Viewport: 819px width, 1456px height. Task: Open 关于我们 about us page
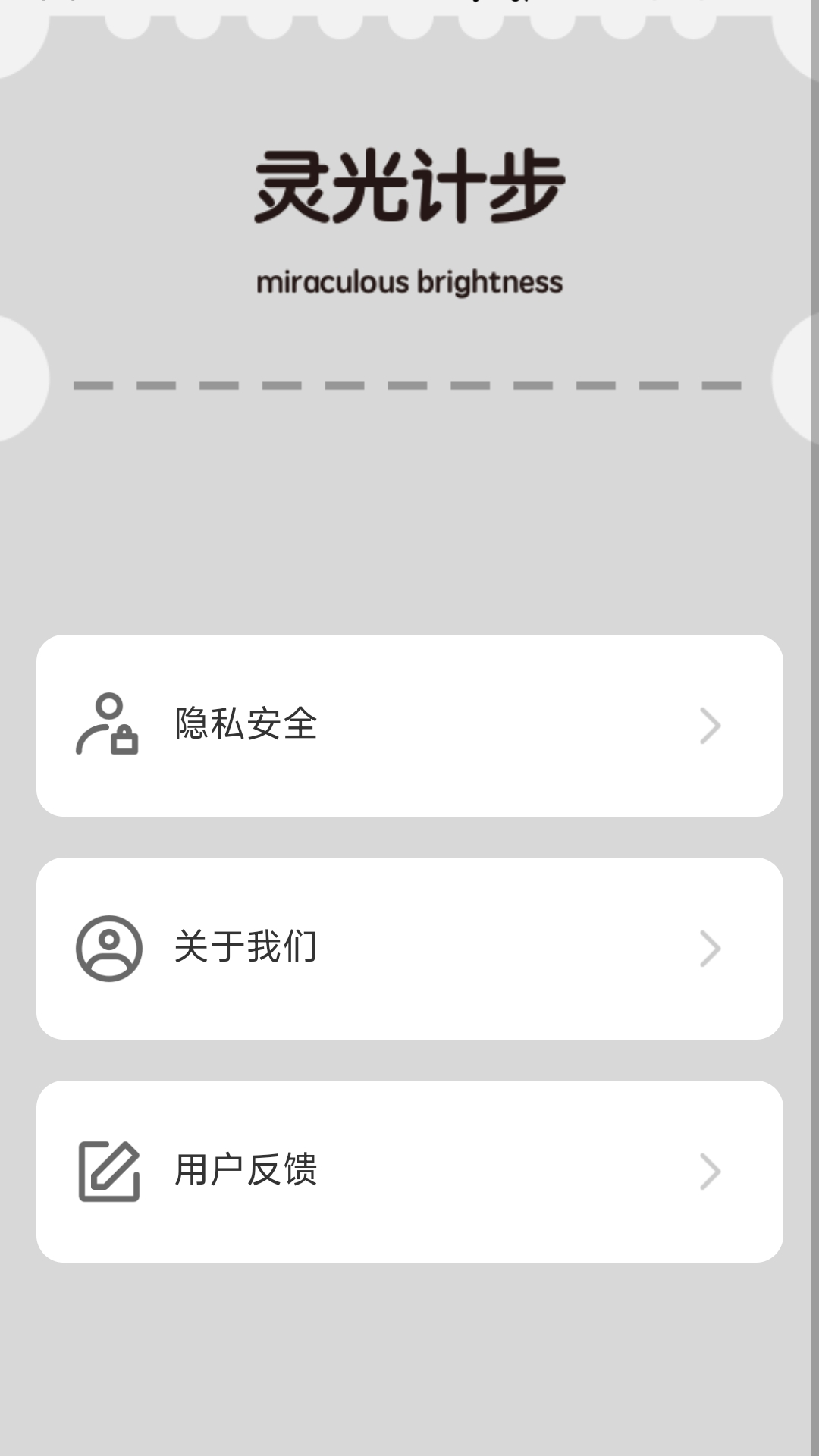tap(409, 949)
